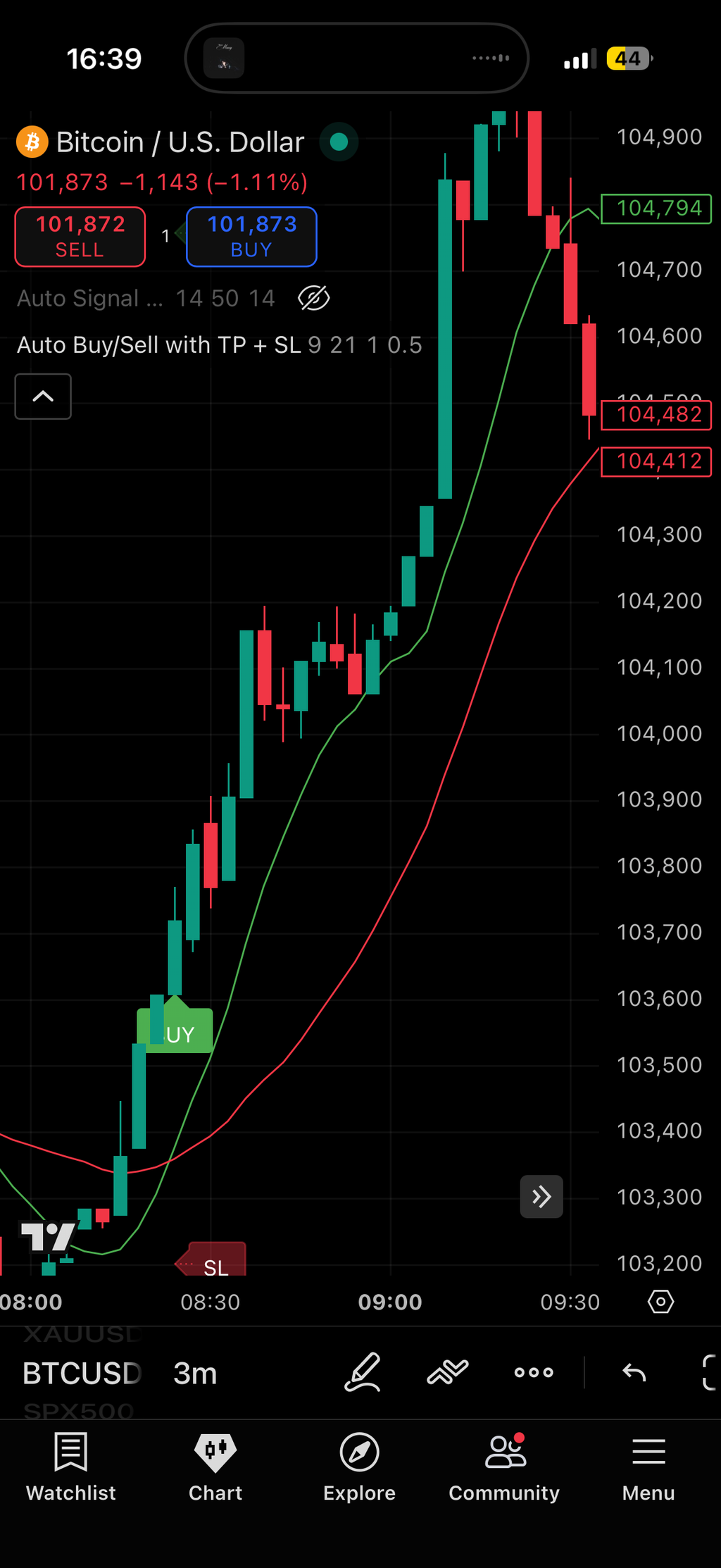Tap the red SELL price button
Image resolution: width=721 pixels, height=1568 pixels.
pyautogui.click(x=80, y=237)
